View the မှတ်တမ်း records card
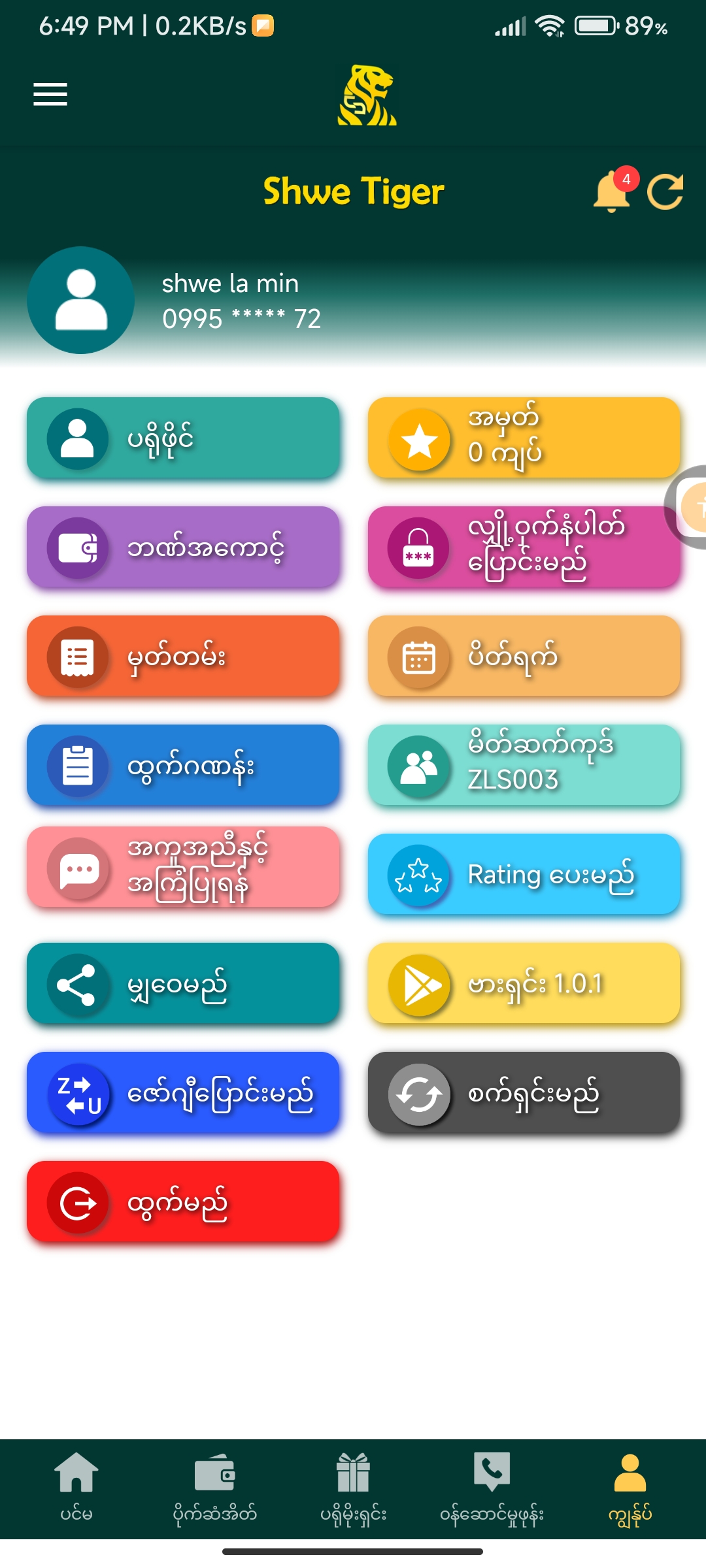 click(183, 657)
